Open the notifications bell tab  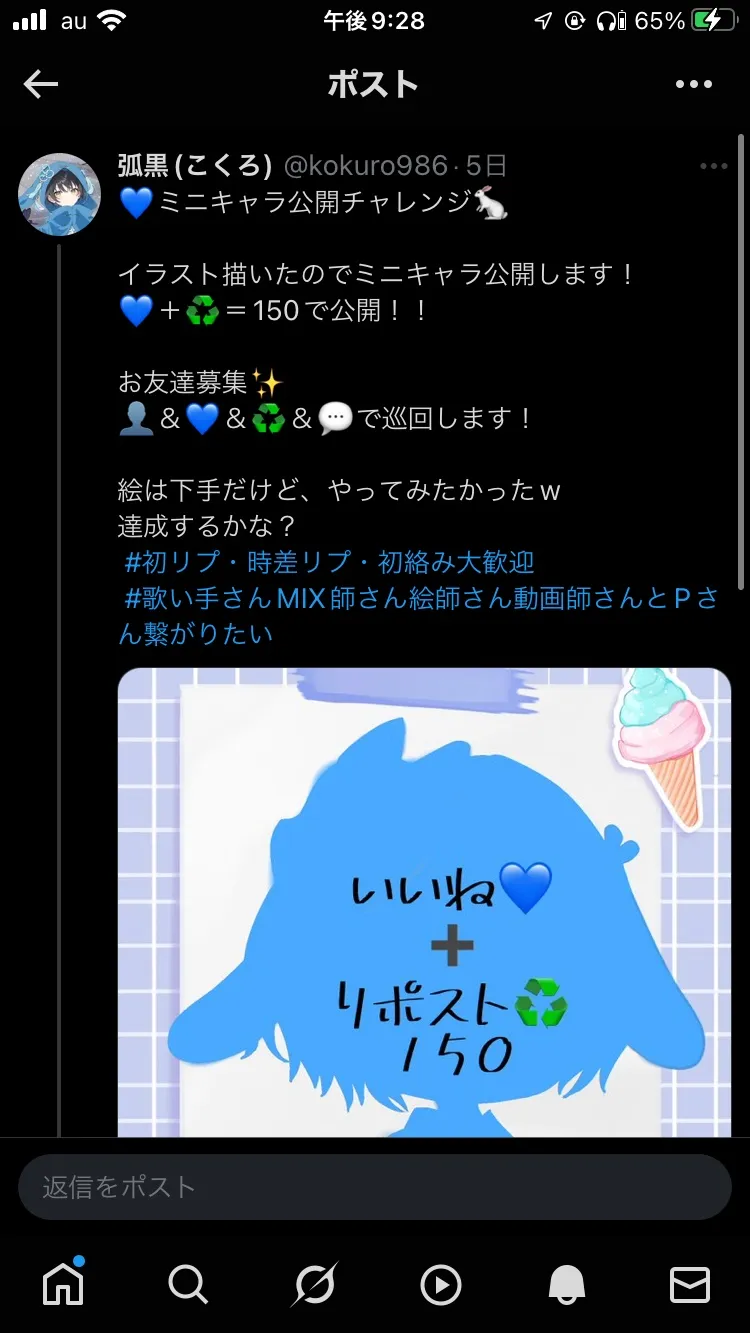pos(566,1284)
